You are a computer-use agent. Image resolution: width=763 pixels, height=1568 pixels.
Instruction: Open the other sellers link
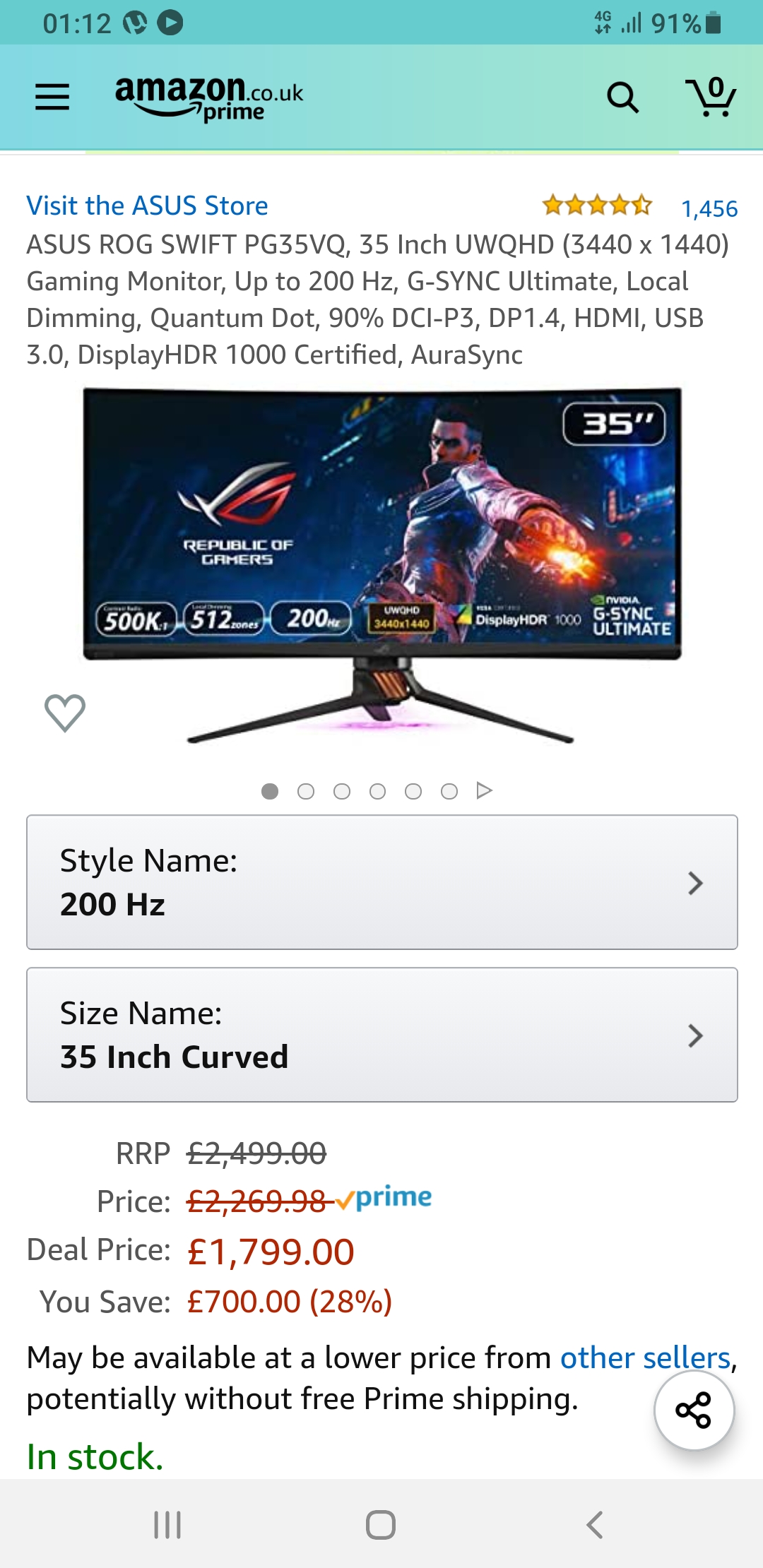tap(645, 1358)
